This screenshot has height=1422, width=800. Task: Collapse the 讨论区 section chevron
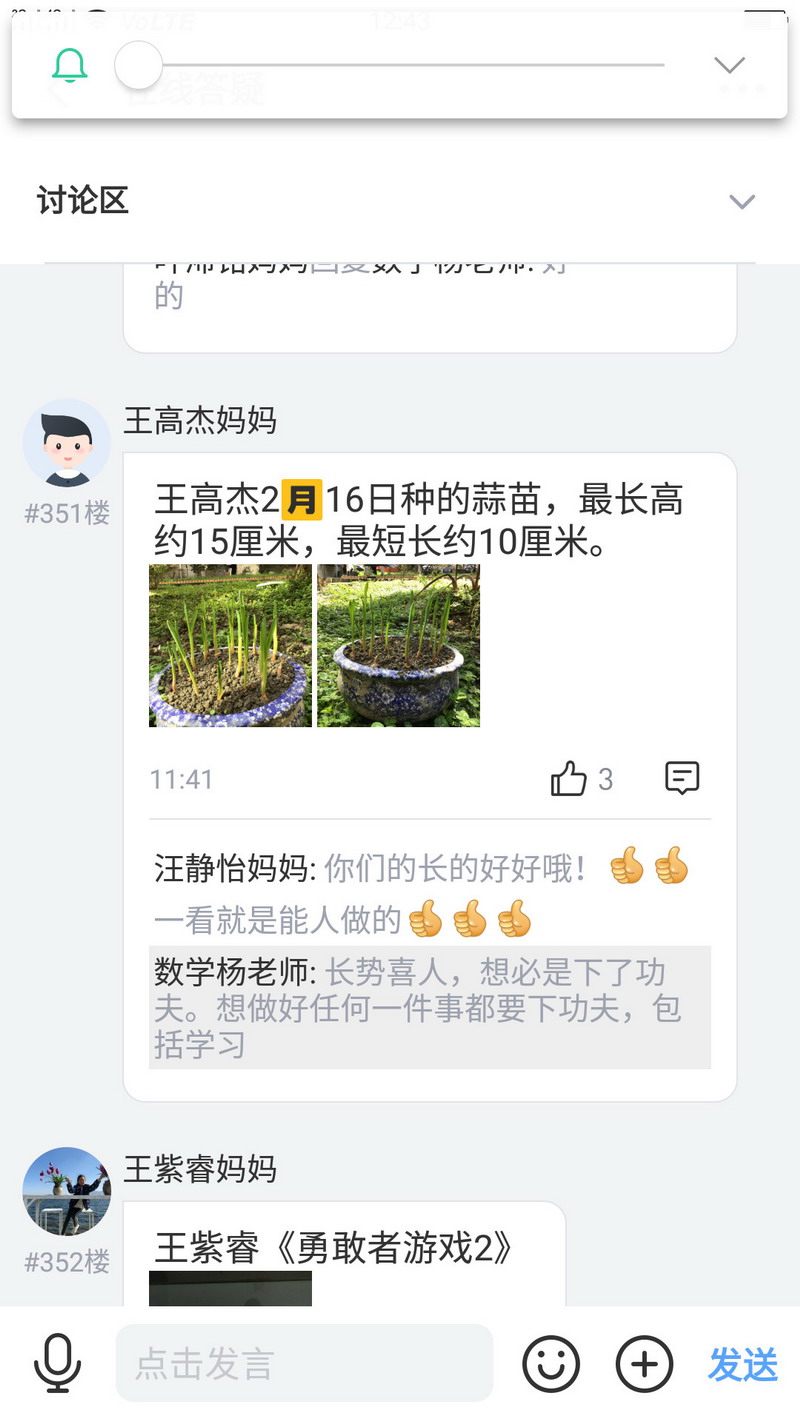click(x=741, y=202)
